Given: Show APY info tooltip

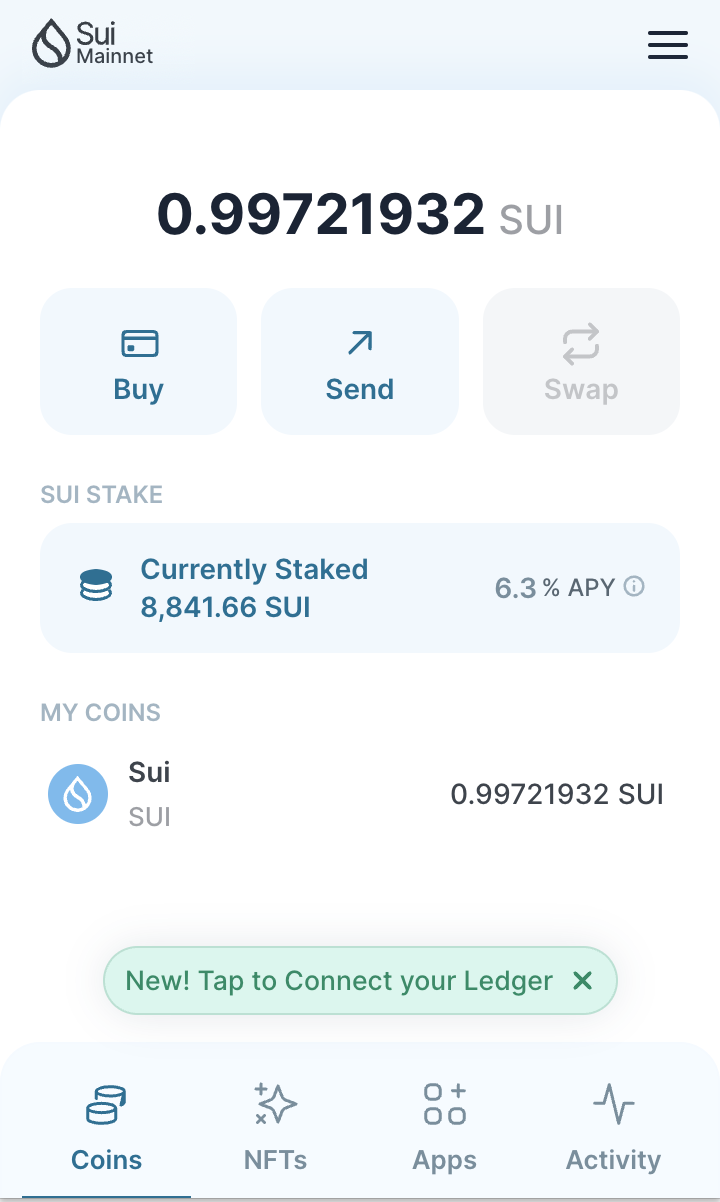Looking at the screenshot, I should (x=634, y=586).
